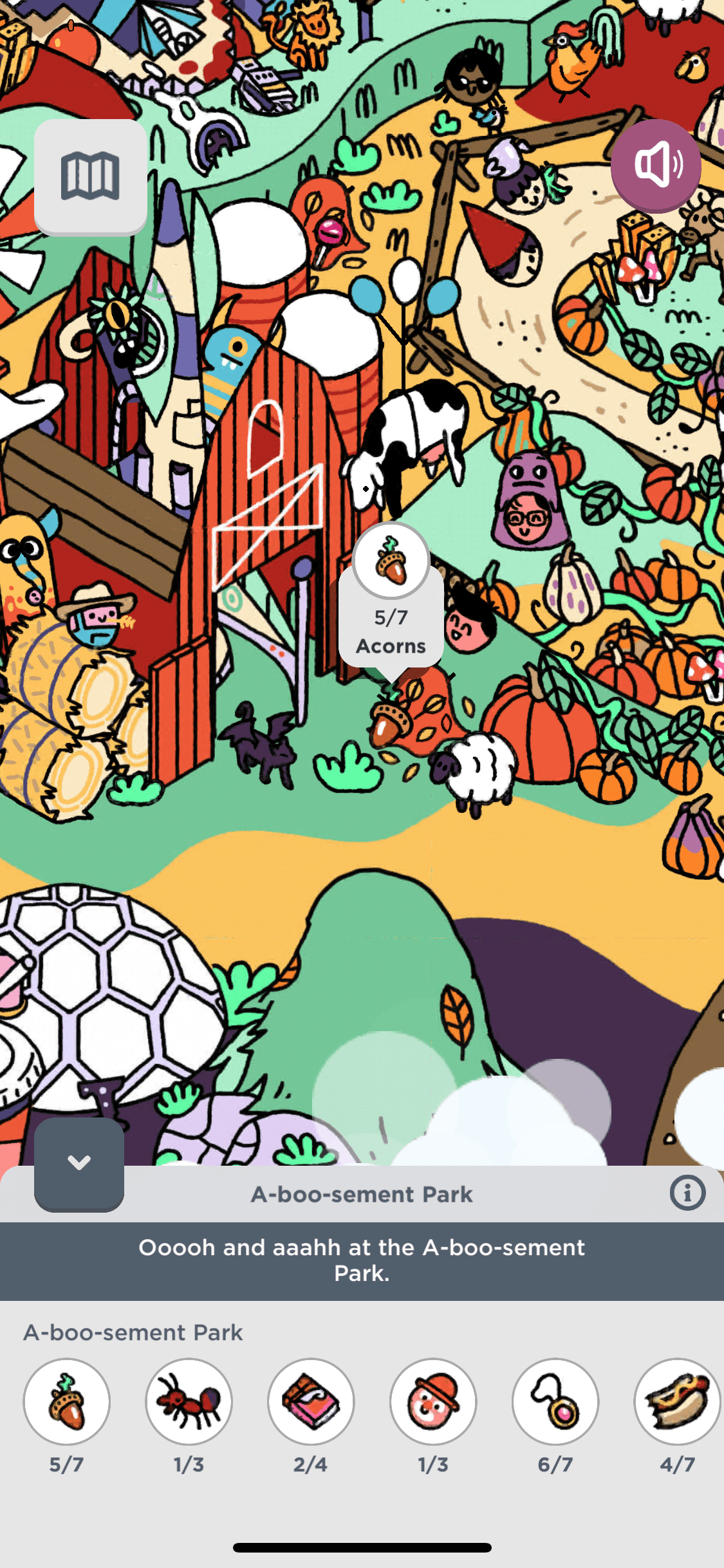Viewport: 724px width, 1568px height.
Task: Select the hot dog item showing 4/7
Action: (x=677, y=1401)
